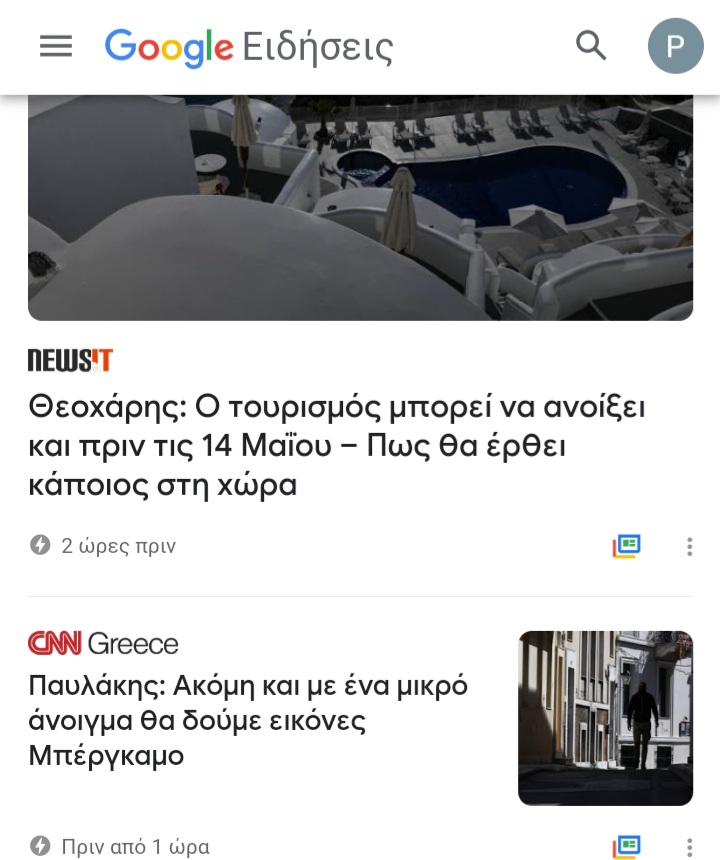
Task: View full coverage of the Θεοχάρης story
Action: pos(627,546)
